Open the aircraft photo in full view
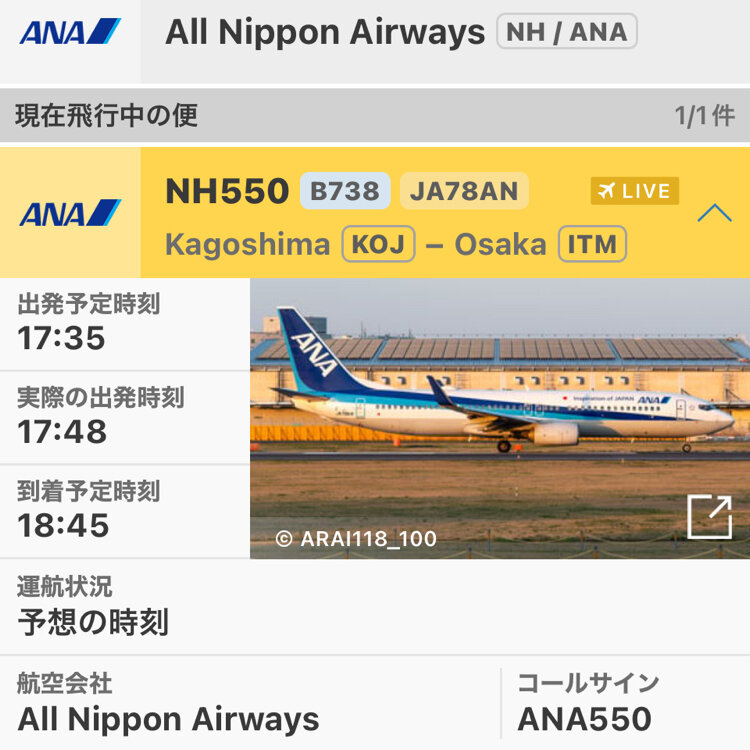The image size is (750, 750). 709,517
